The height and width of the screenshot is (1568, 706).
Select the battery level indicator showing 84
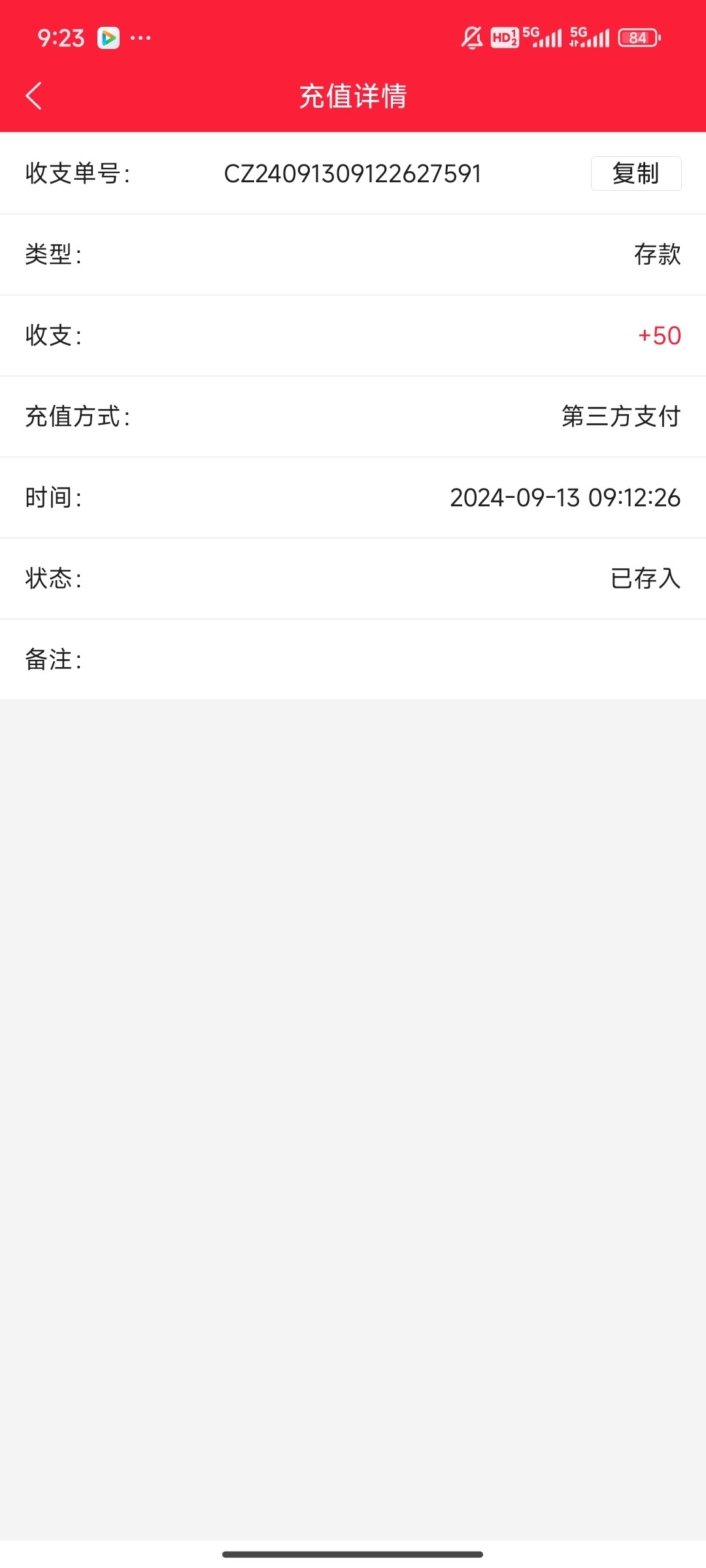[x=639, y=37]
